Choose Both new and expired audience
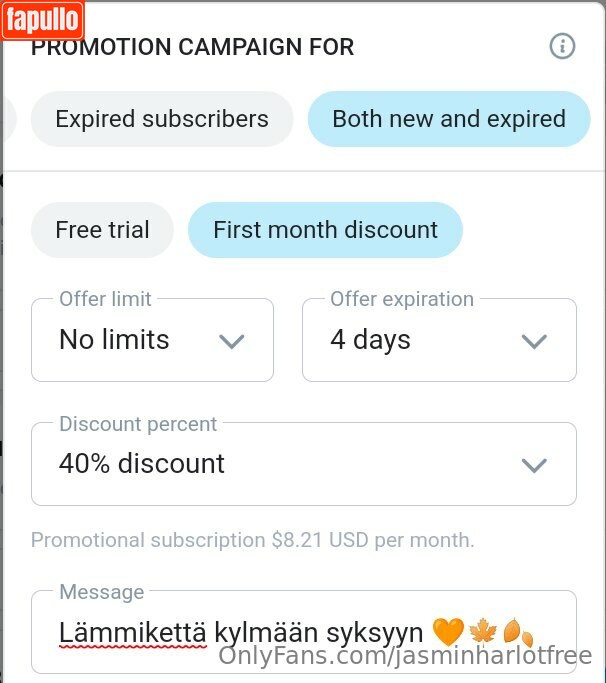 point(448,119)
